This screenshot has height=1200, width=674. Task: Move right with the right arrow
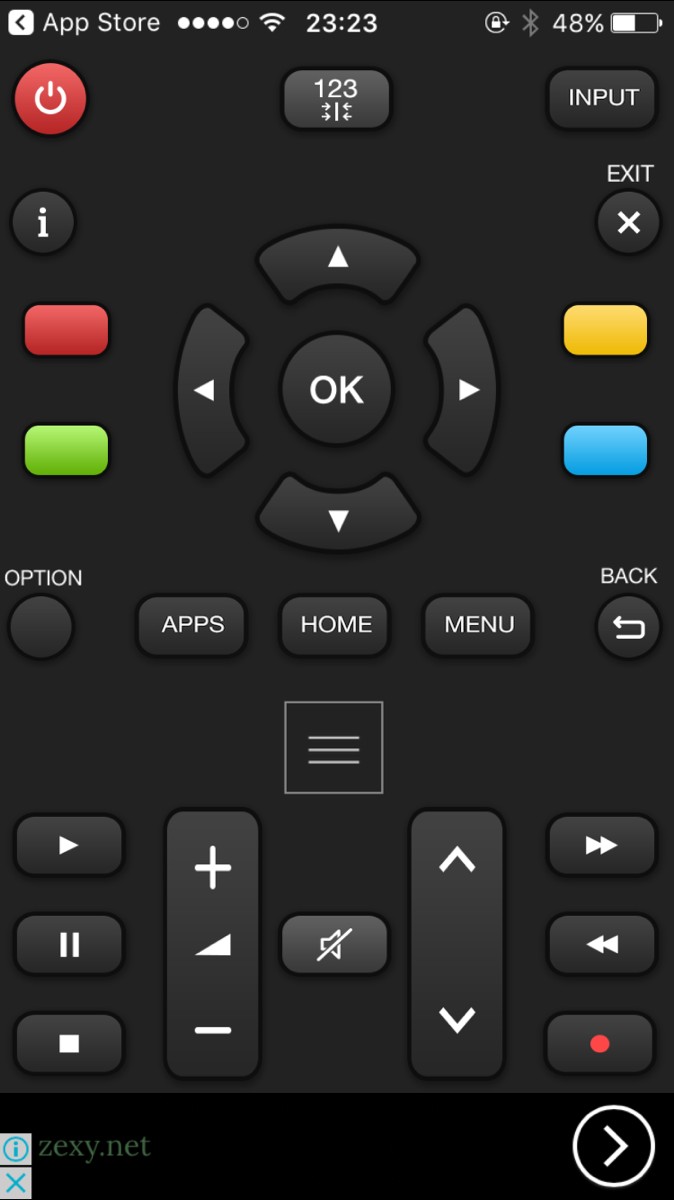(466, 390)
